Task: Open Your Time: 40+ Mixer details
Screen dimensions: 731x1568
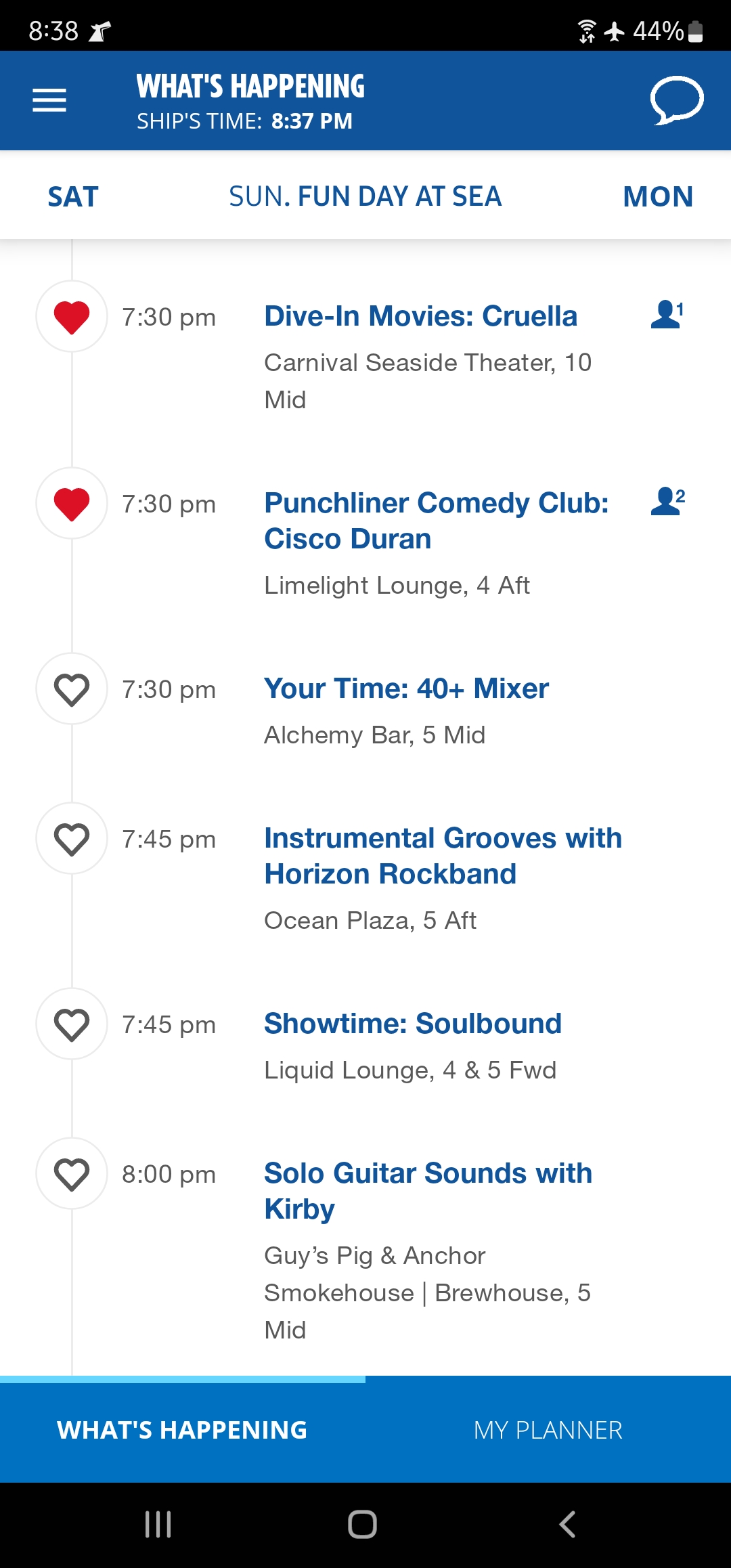Action: (406, 689)
